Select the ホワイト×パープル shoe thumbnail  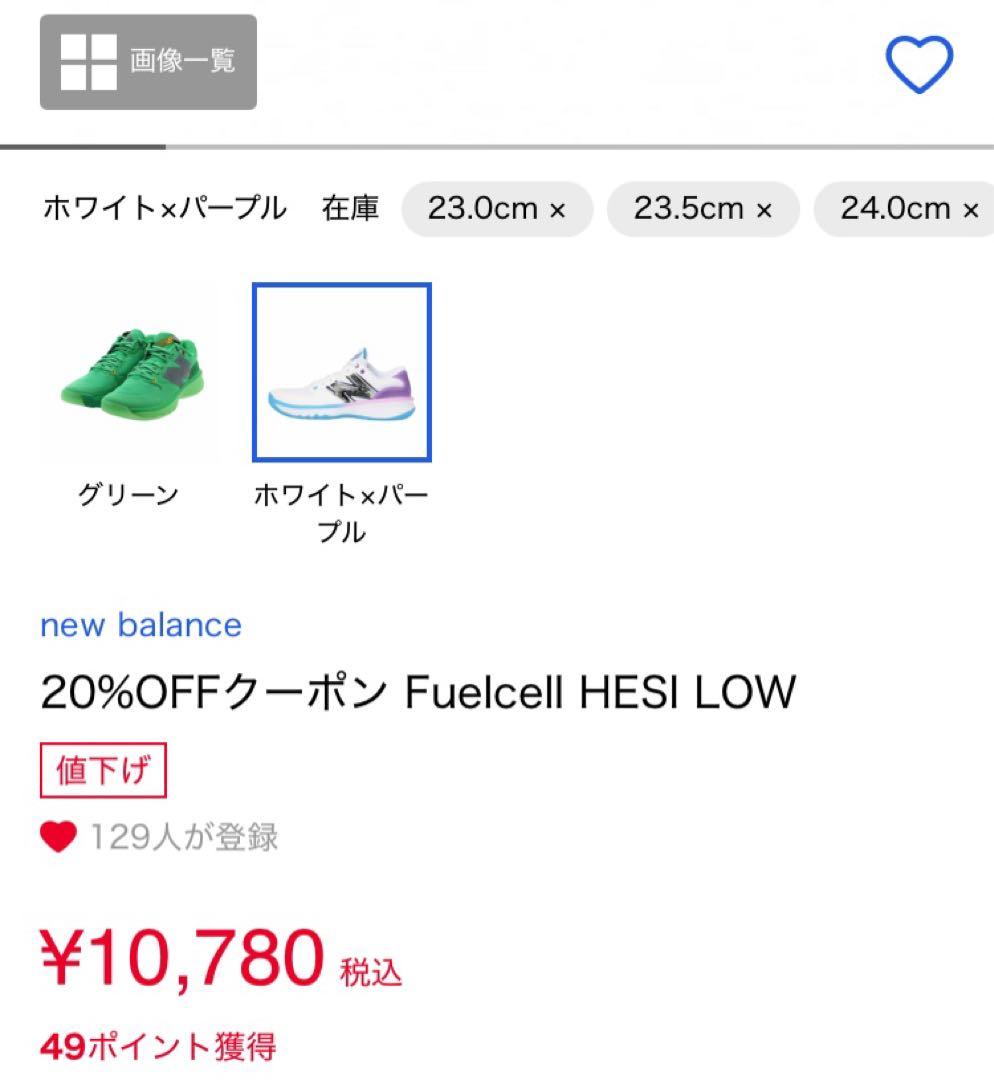pos(342,372)
